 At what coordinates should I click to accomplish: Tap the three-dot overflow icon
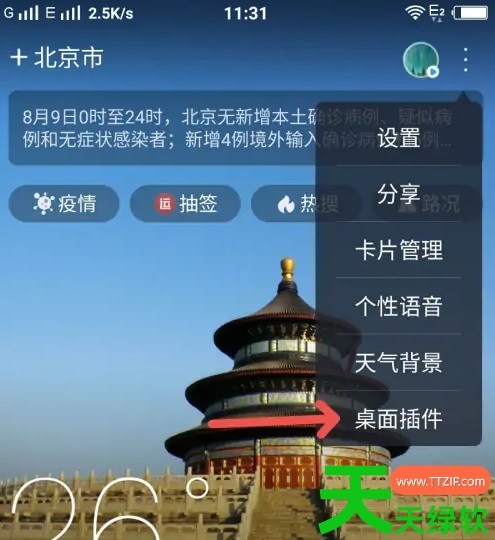465,60
